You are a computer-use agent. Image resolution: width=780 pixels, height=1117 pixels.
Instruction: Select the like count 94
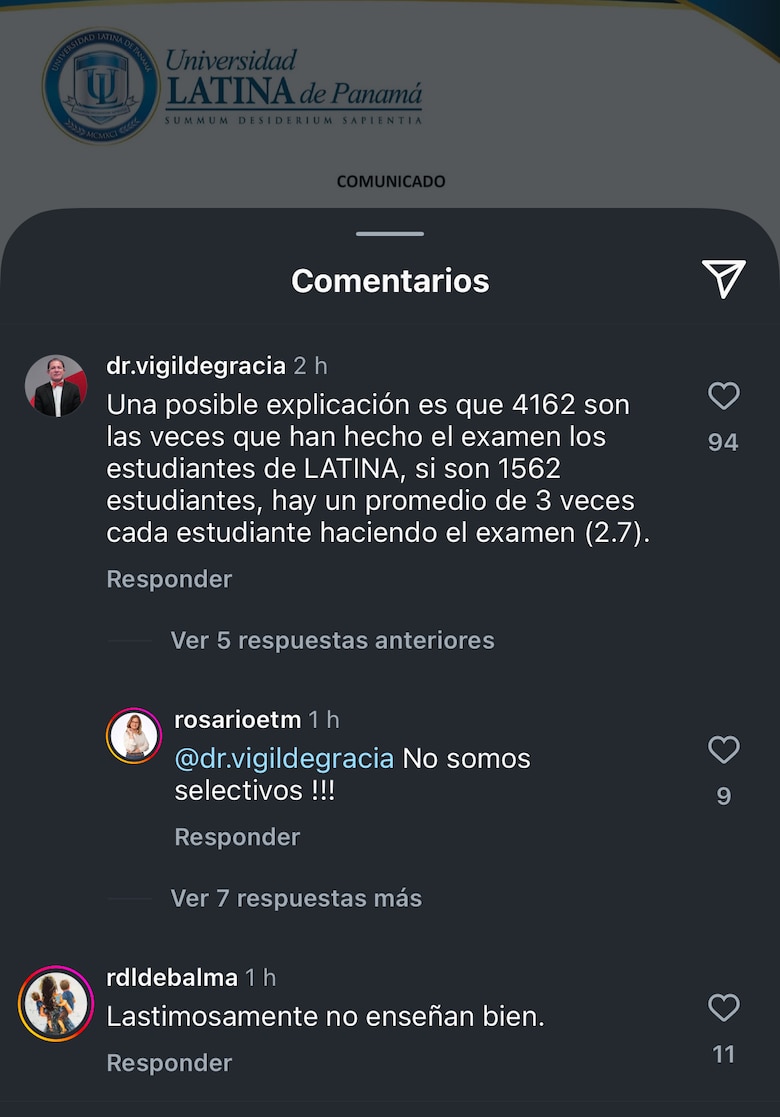coord(724,441)
